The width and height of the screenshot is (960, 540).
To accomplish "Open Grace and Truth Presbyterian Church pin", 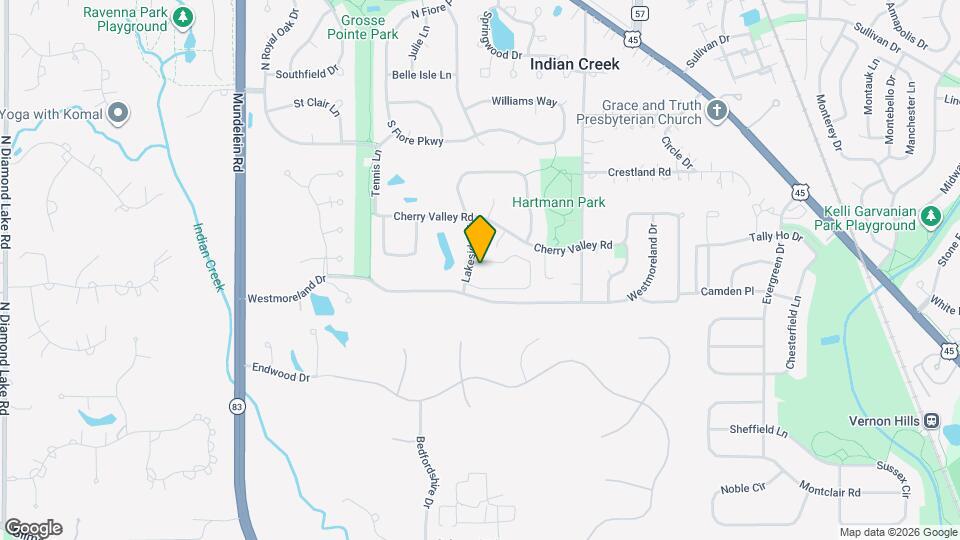I will point(716,112).
